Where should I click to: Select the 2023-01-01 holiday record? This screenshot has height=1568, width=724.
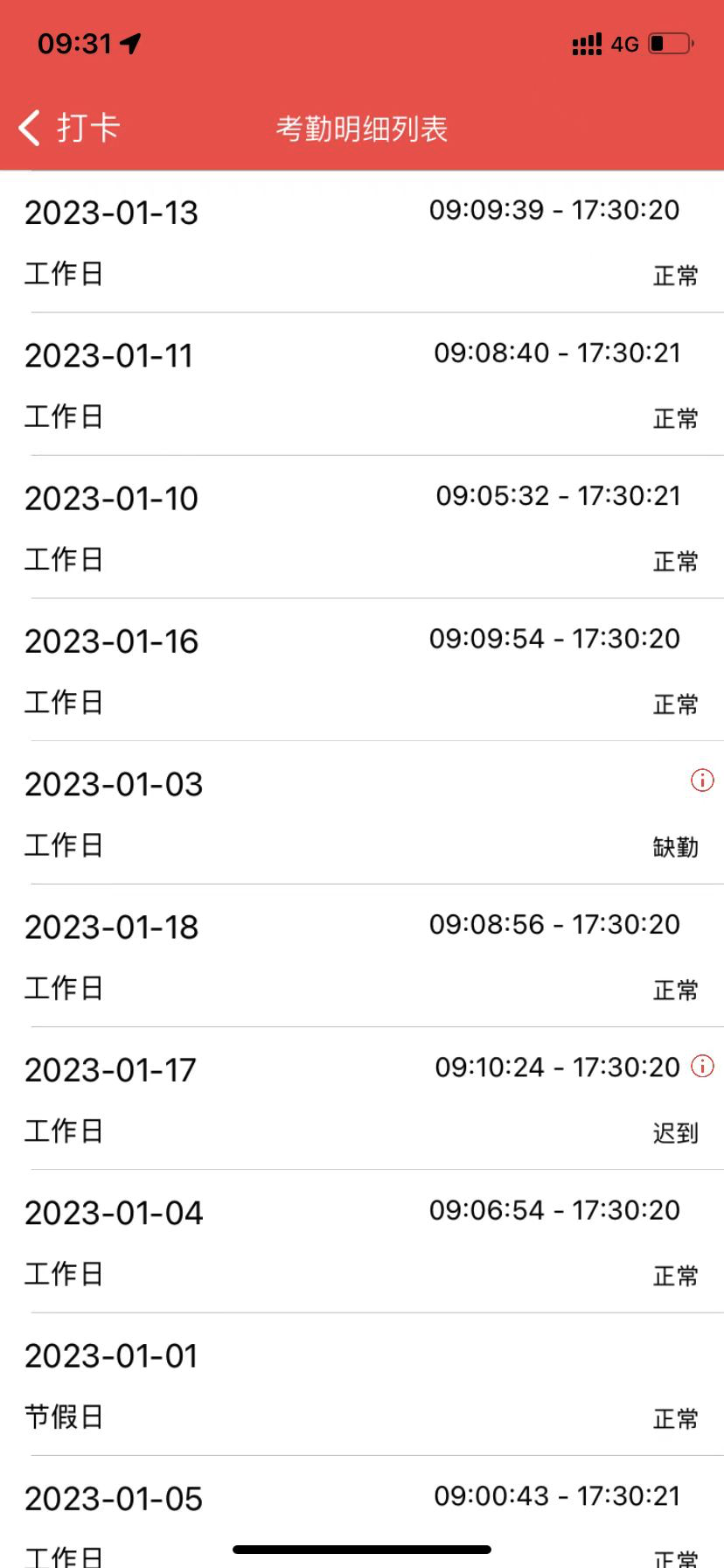(x=362, y=1384)
